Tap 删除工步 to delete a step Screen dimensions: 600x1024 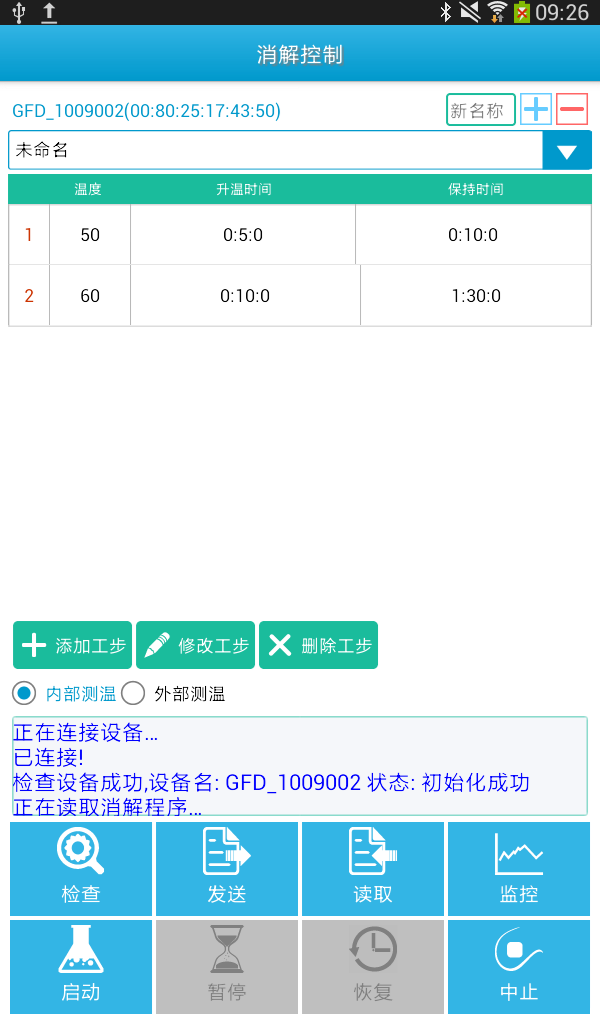318,645
